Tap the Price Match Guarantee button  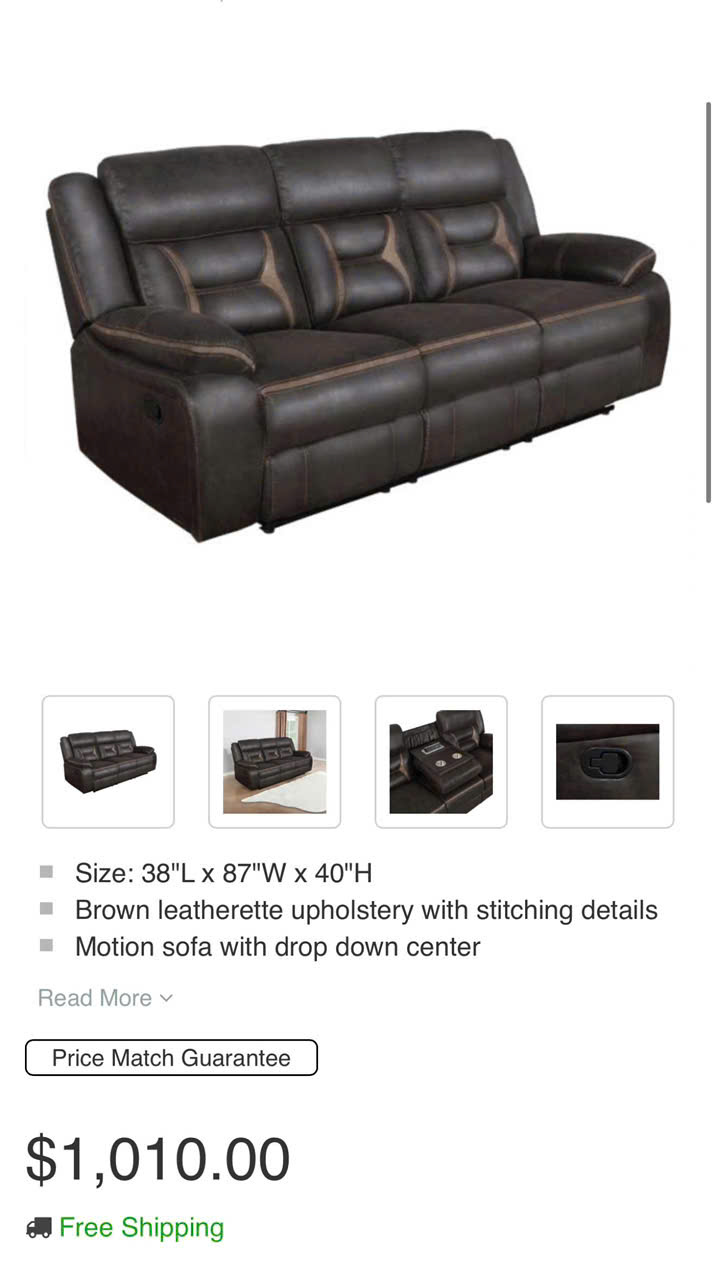point(171,1058)
